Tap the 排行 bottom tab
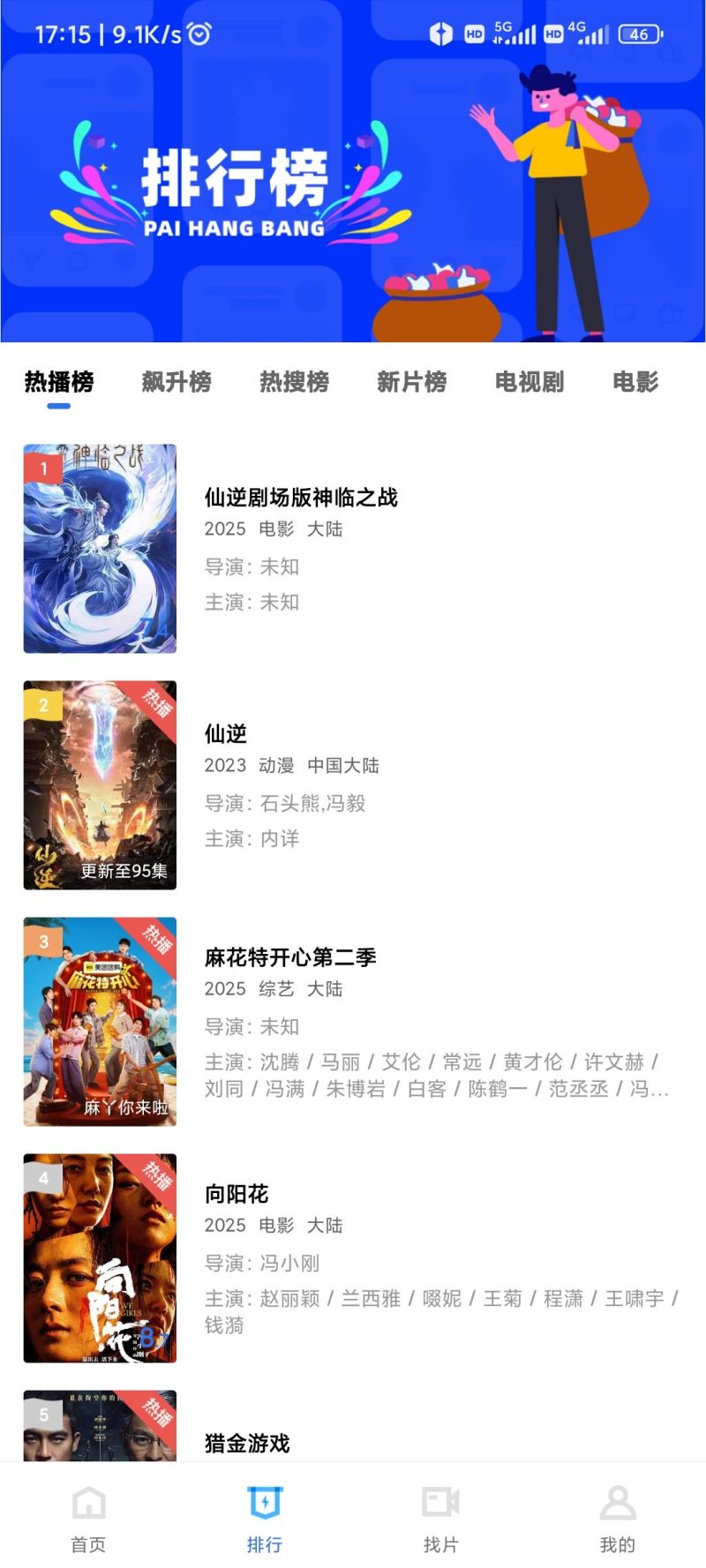706x1568 pixels. click(x=265, y=1519)
